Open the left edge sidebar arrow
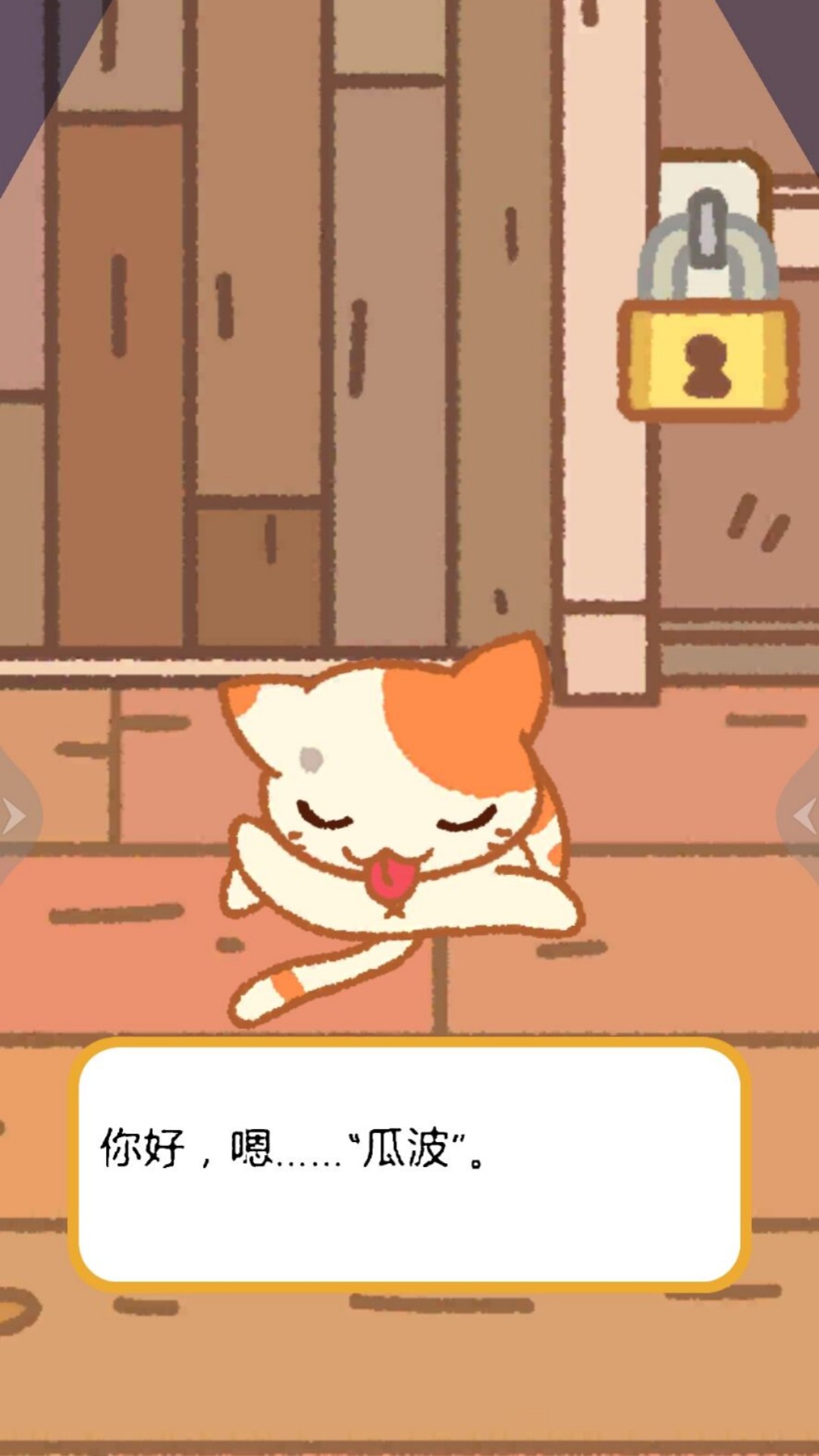 pyautogui.click(x=17, y=816)
